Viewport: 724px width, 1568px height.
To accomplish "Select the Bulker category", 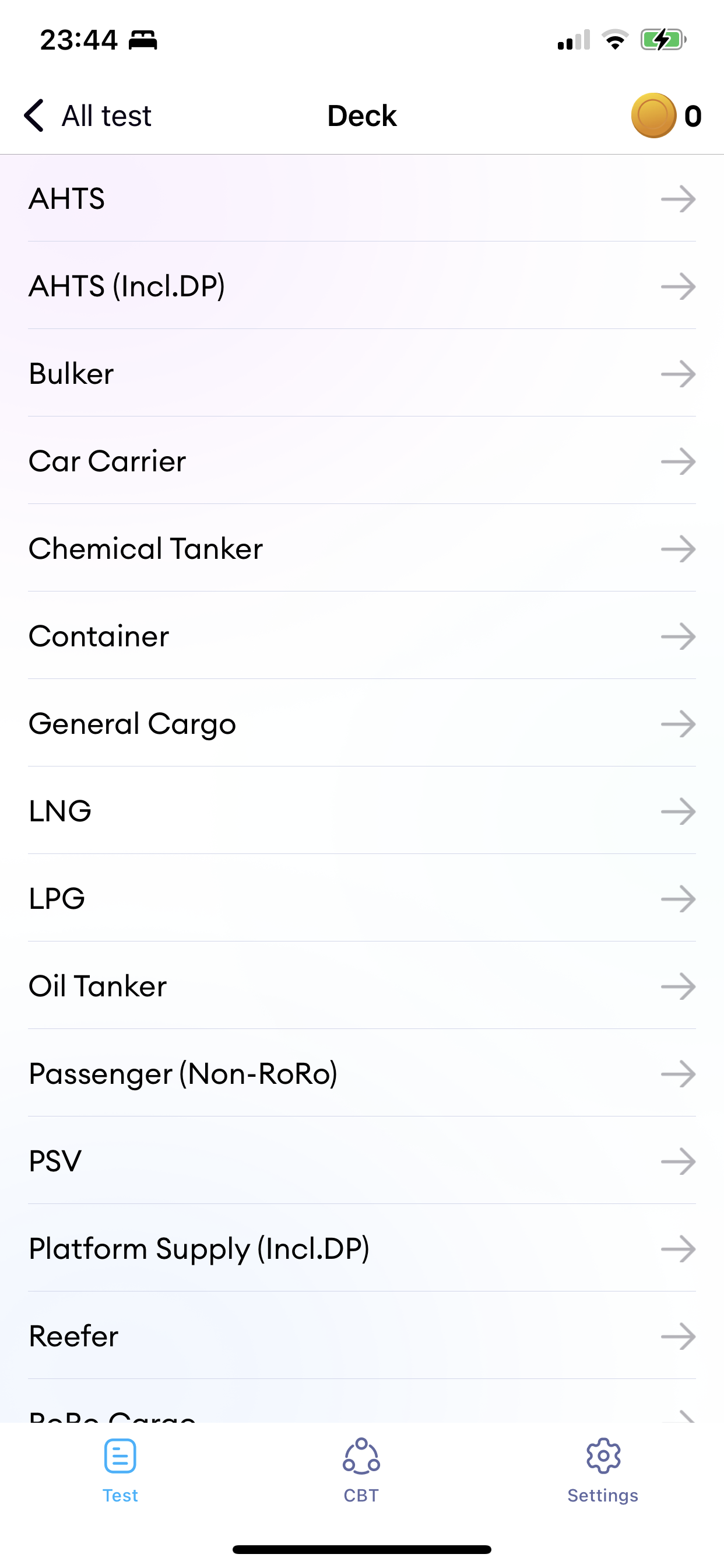I will [x=362, y=373].
